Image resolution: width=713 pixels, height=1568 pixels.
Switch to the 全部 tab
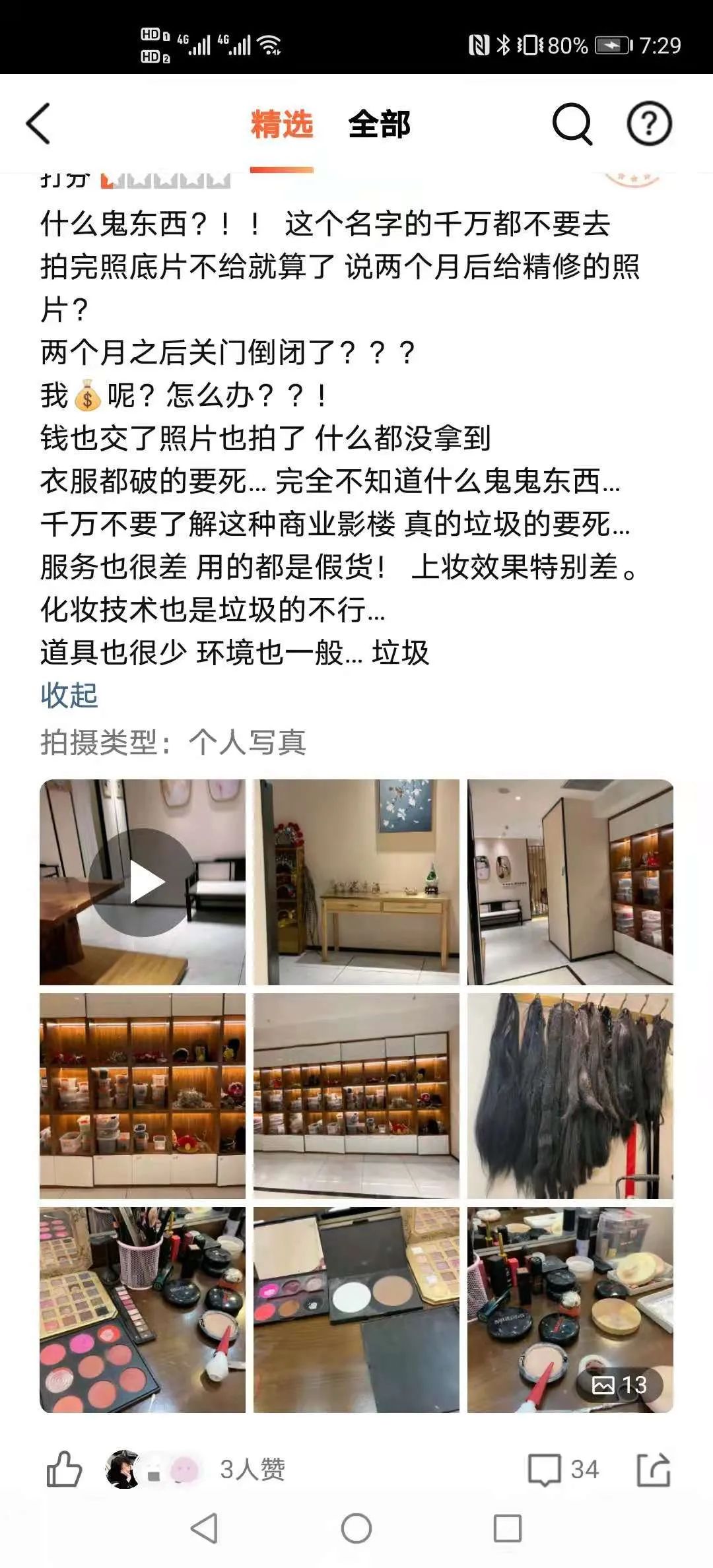tap(379, 124)
